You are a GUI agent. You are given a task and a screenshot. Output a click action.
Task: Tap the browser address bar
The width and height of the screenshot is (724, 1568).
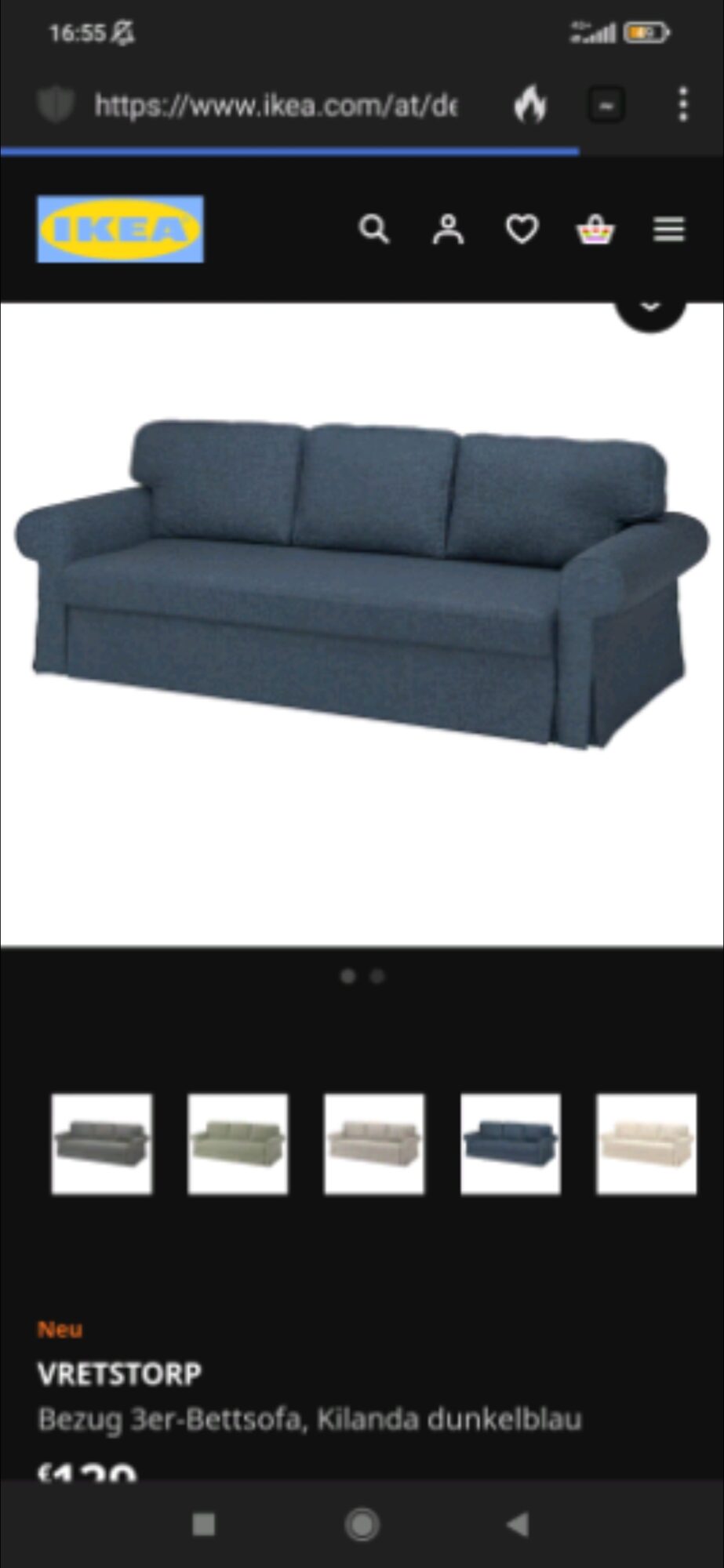275,105
